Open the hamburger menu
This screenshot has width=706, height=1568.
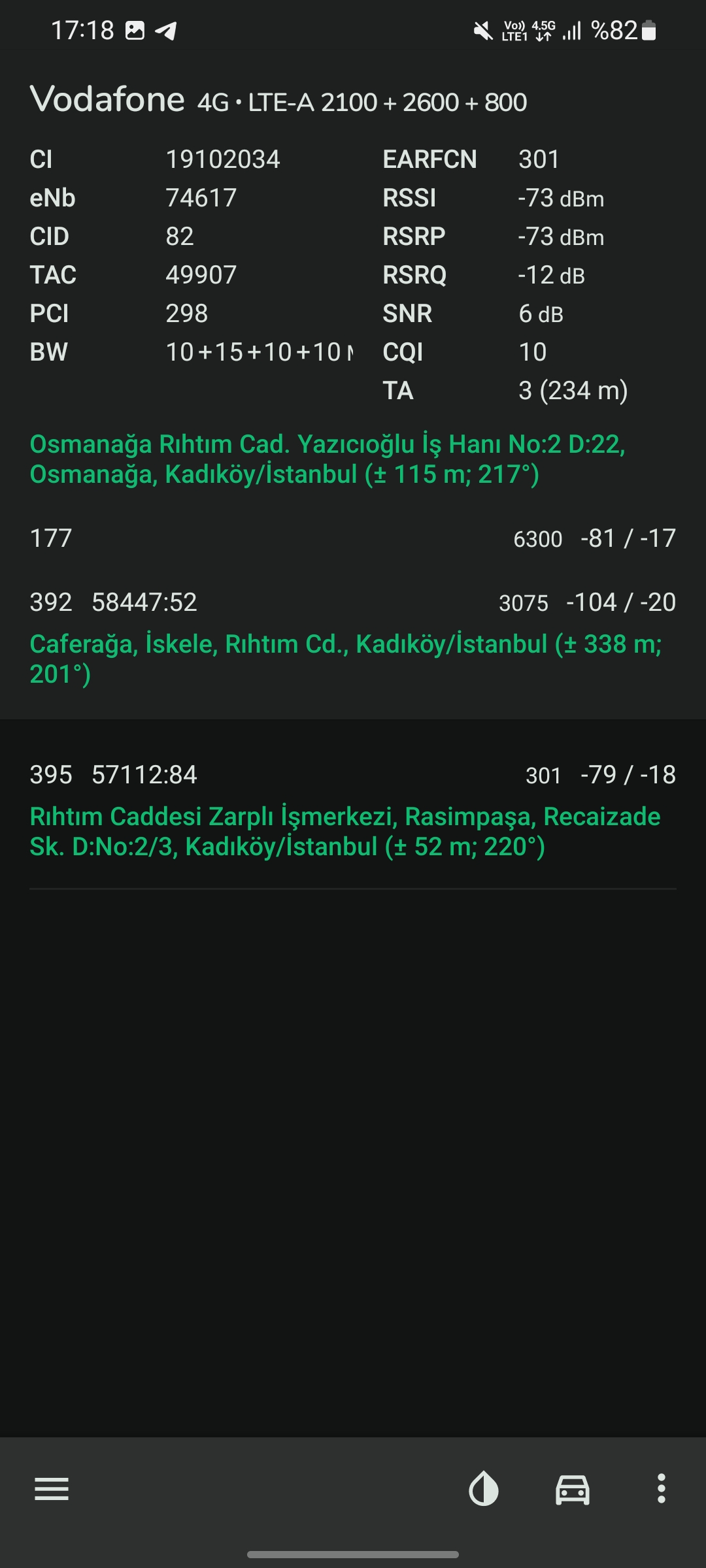tap(52, 1489)
